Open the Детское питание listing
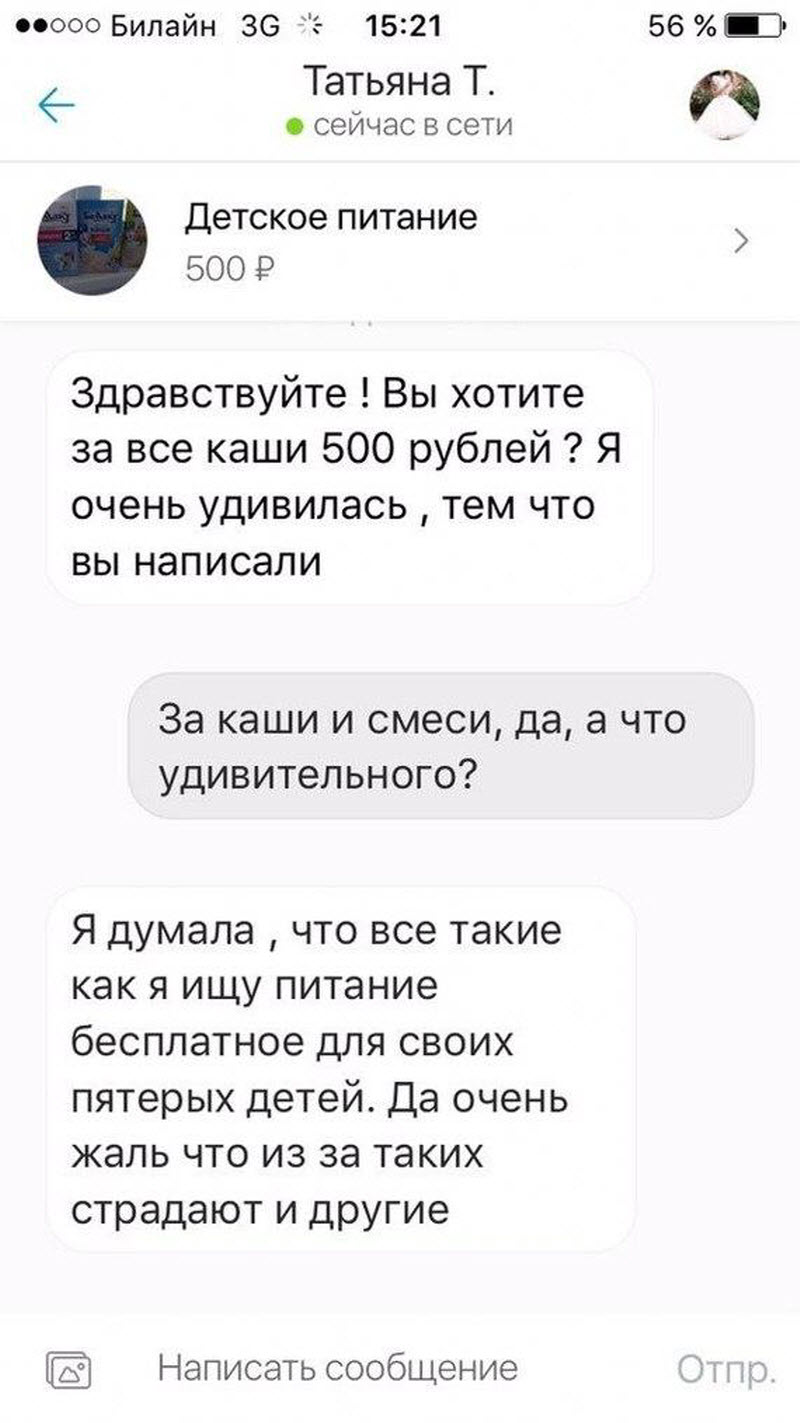The width and height of the screenshot is (800, 1423). 400,241
